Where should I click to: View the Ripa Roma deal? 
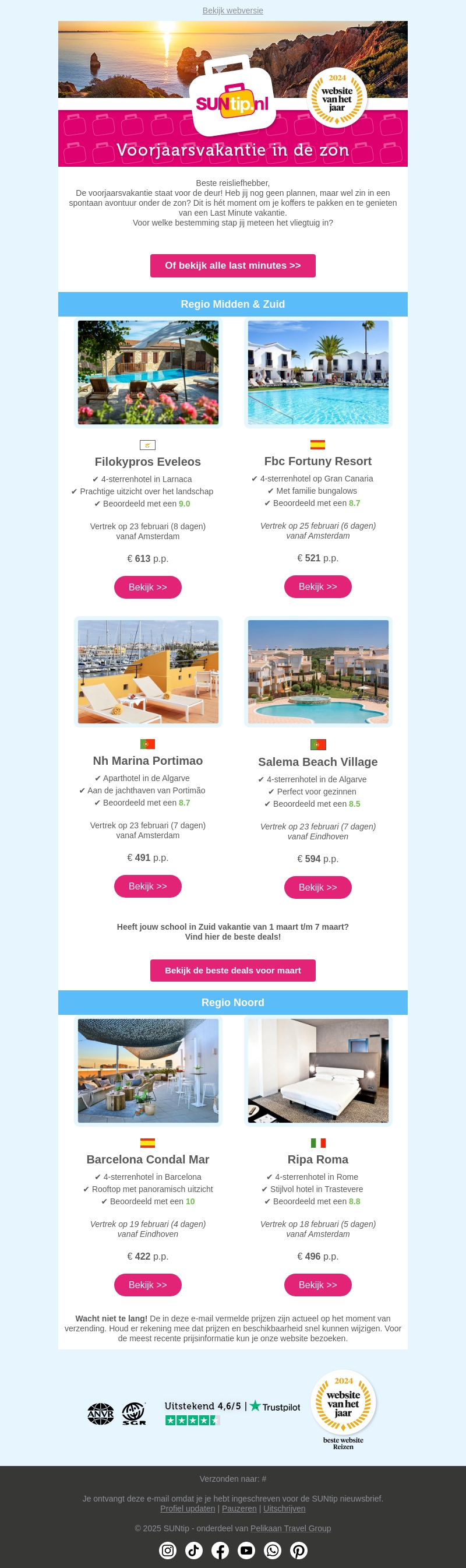[x=317, y=1284]
